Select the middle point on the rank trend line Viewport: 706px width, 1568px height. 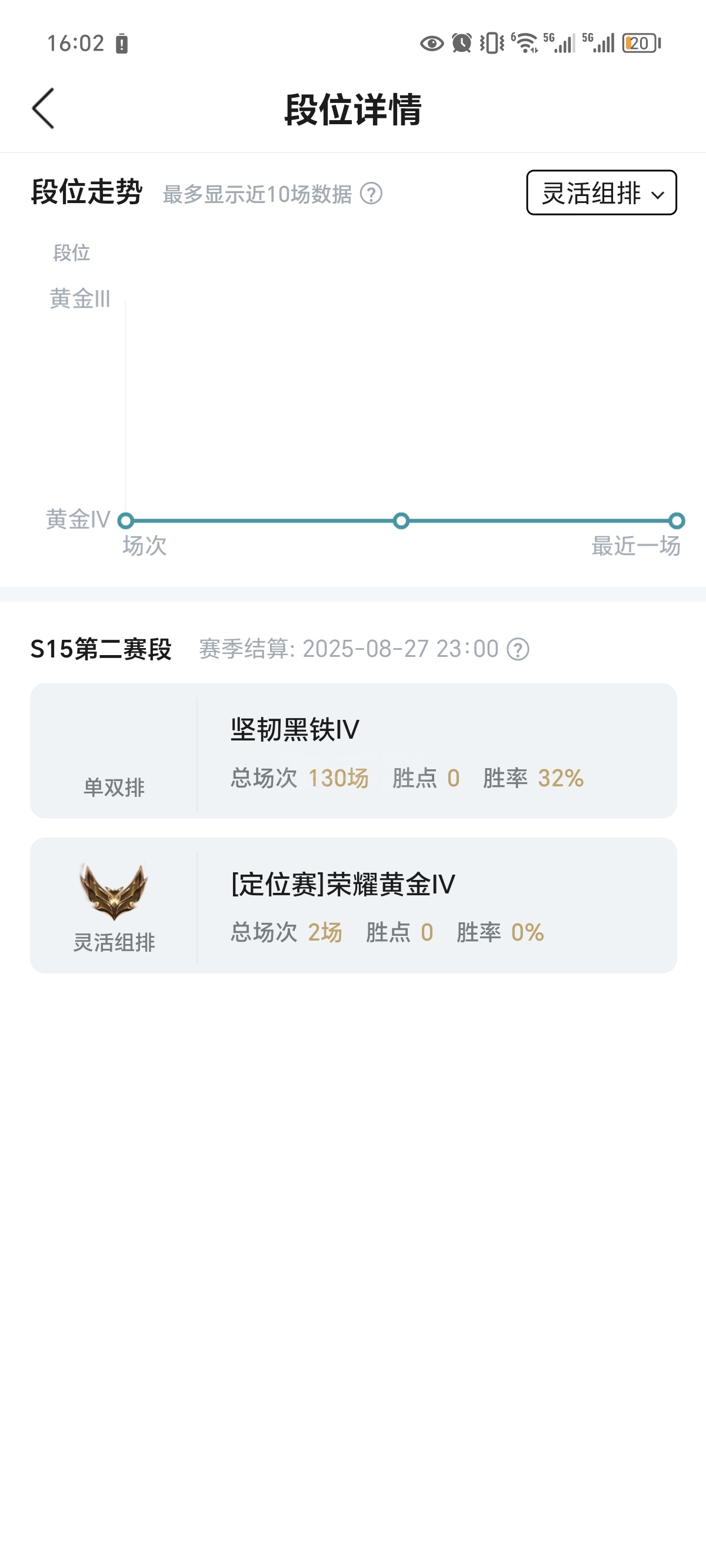(x=401, y=521)
